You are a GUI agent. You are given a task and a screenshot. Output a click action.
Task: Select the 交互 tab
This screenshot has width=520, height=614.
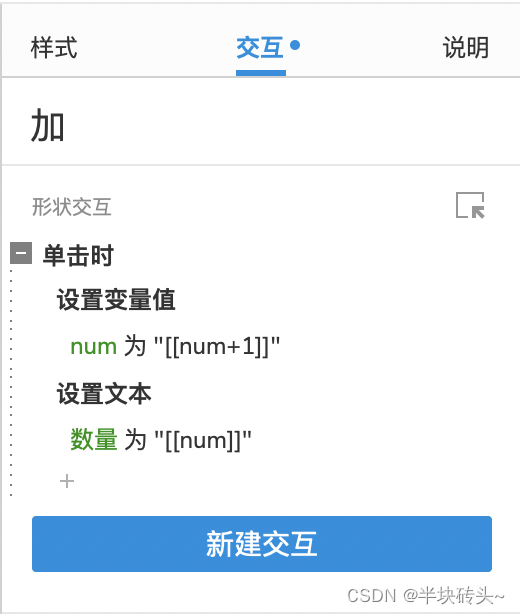(260, 48)
